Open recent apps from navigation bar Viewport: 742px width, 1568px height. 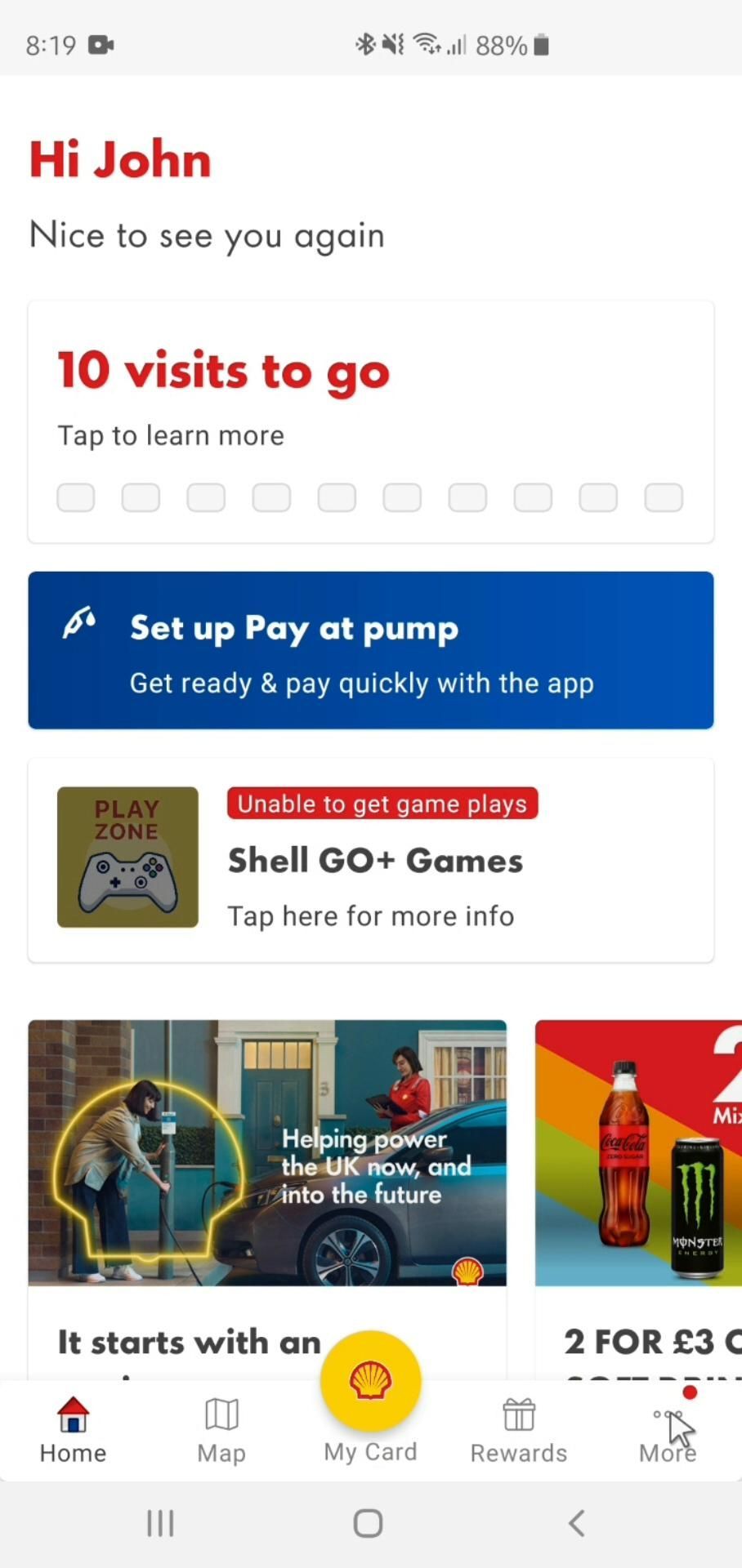point(160,1523)
